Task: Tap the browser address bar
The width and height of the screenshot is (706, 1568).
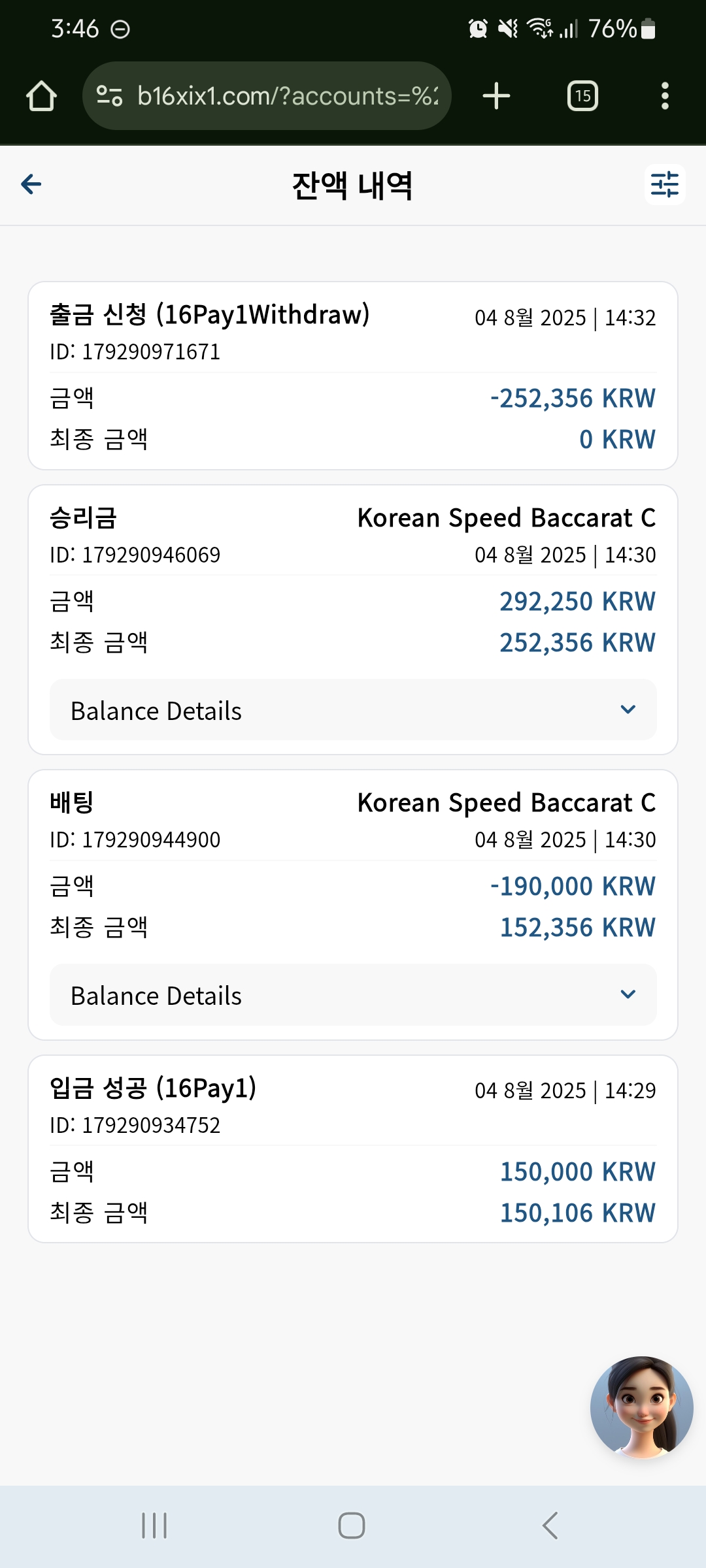Action: tap(267, 96)
